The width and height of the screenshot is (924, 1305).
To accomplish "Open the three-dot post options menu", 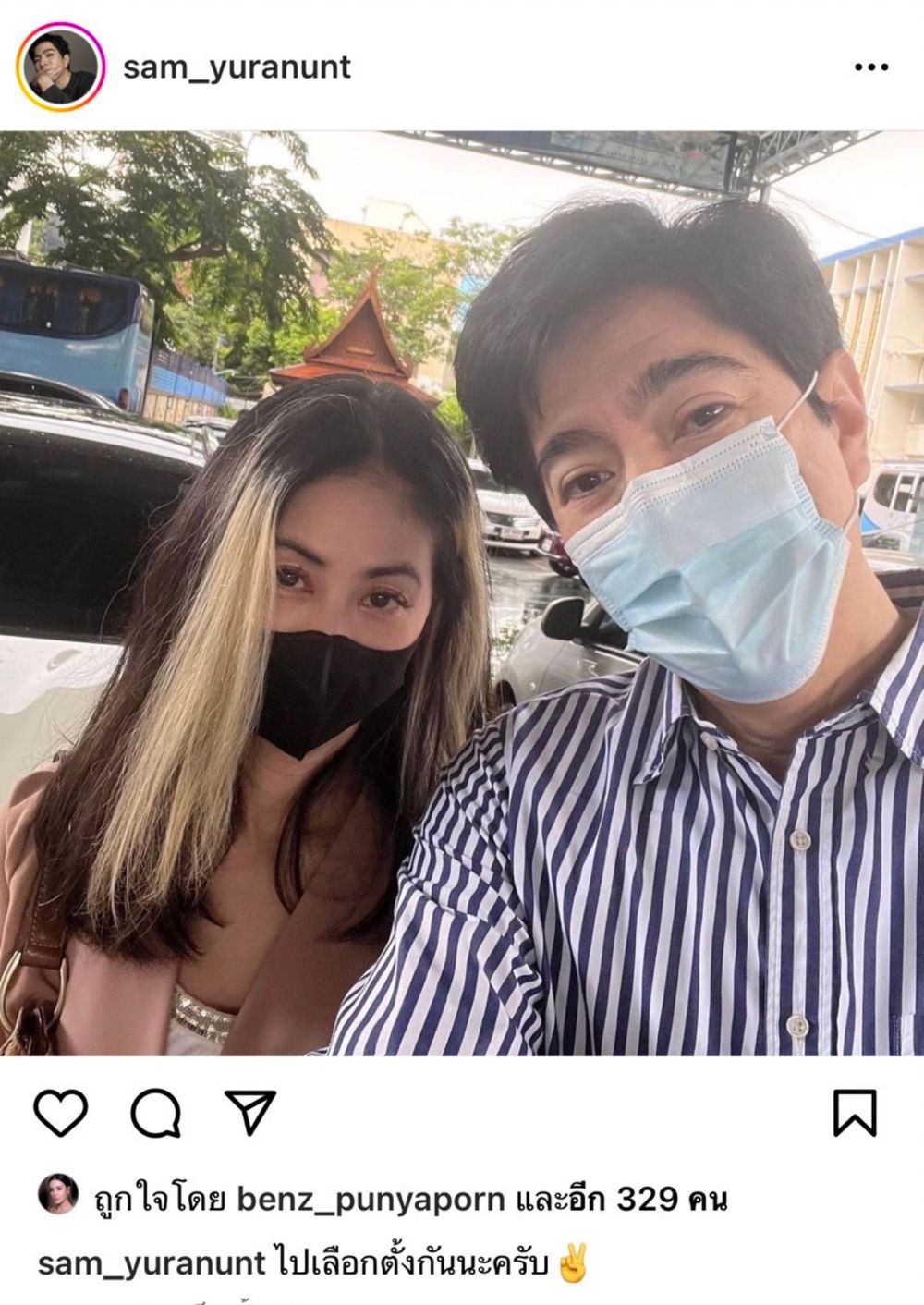I will [x=870, y=67].
